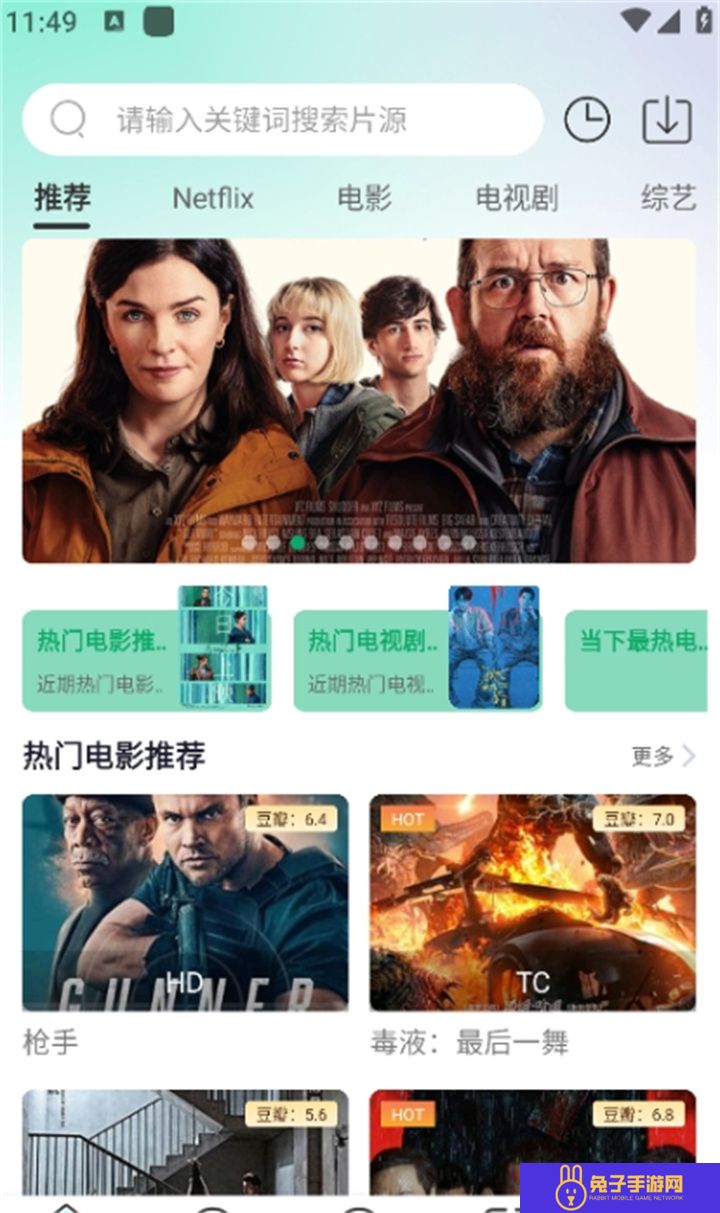Switch to the 综艺 tab
Screen dimensions: 720x1213
click(668, 198)
